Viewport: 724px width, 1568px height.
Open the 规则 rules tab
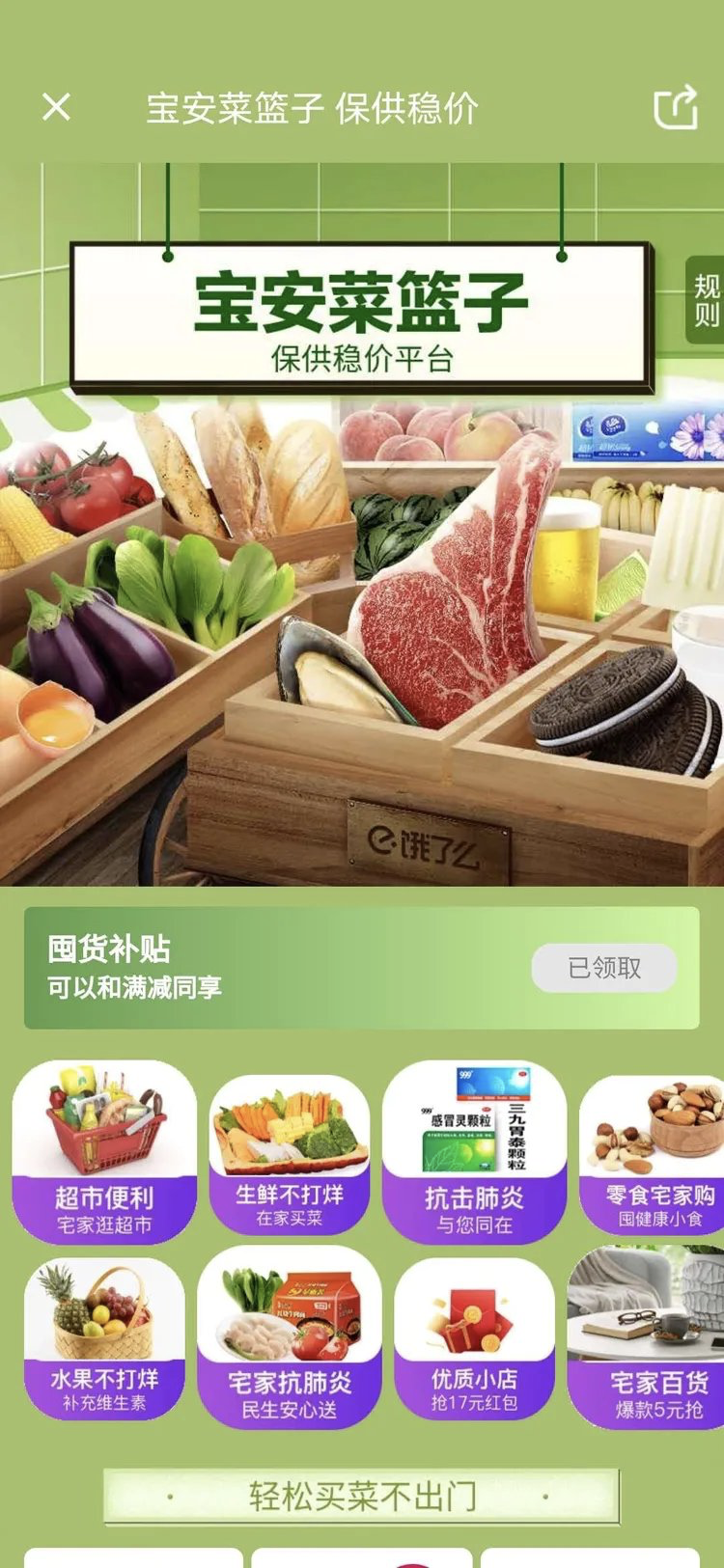pos(706,300)
